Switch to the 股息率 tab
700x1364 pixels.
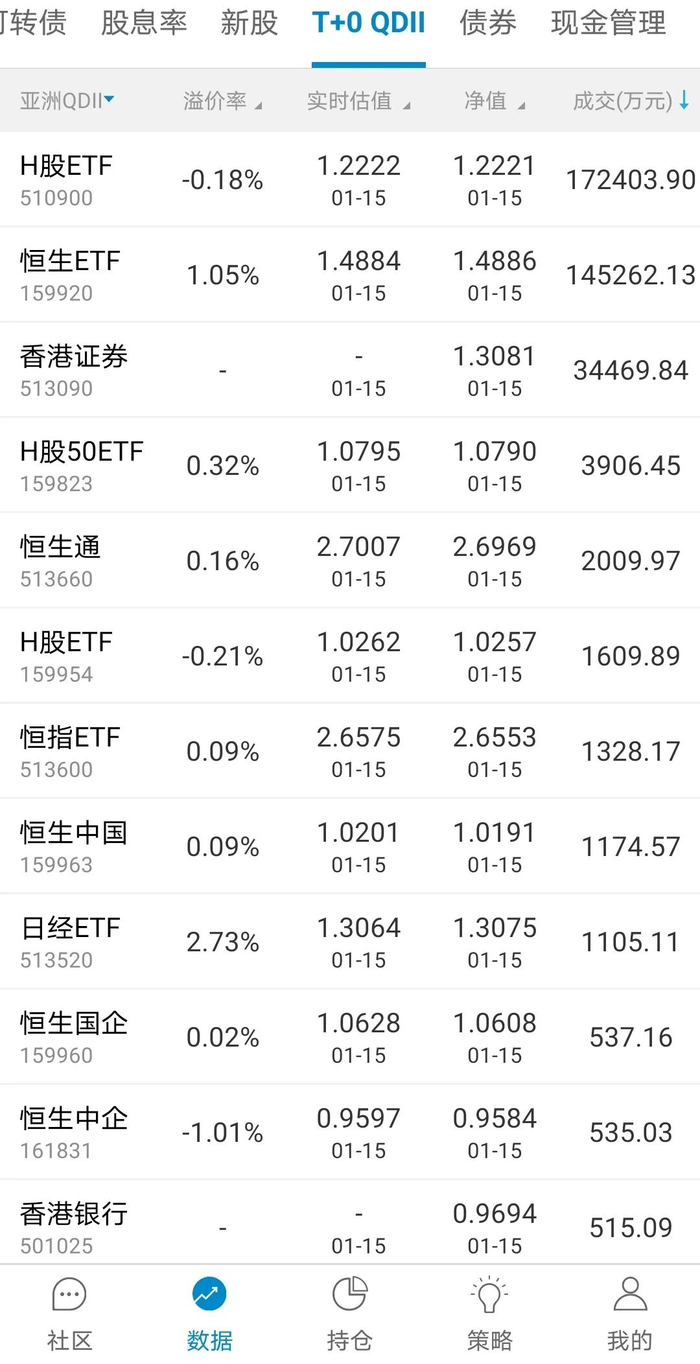[144, 23]
